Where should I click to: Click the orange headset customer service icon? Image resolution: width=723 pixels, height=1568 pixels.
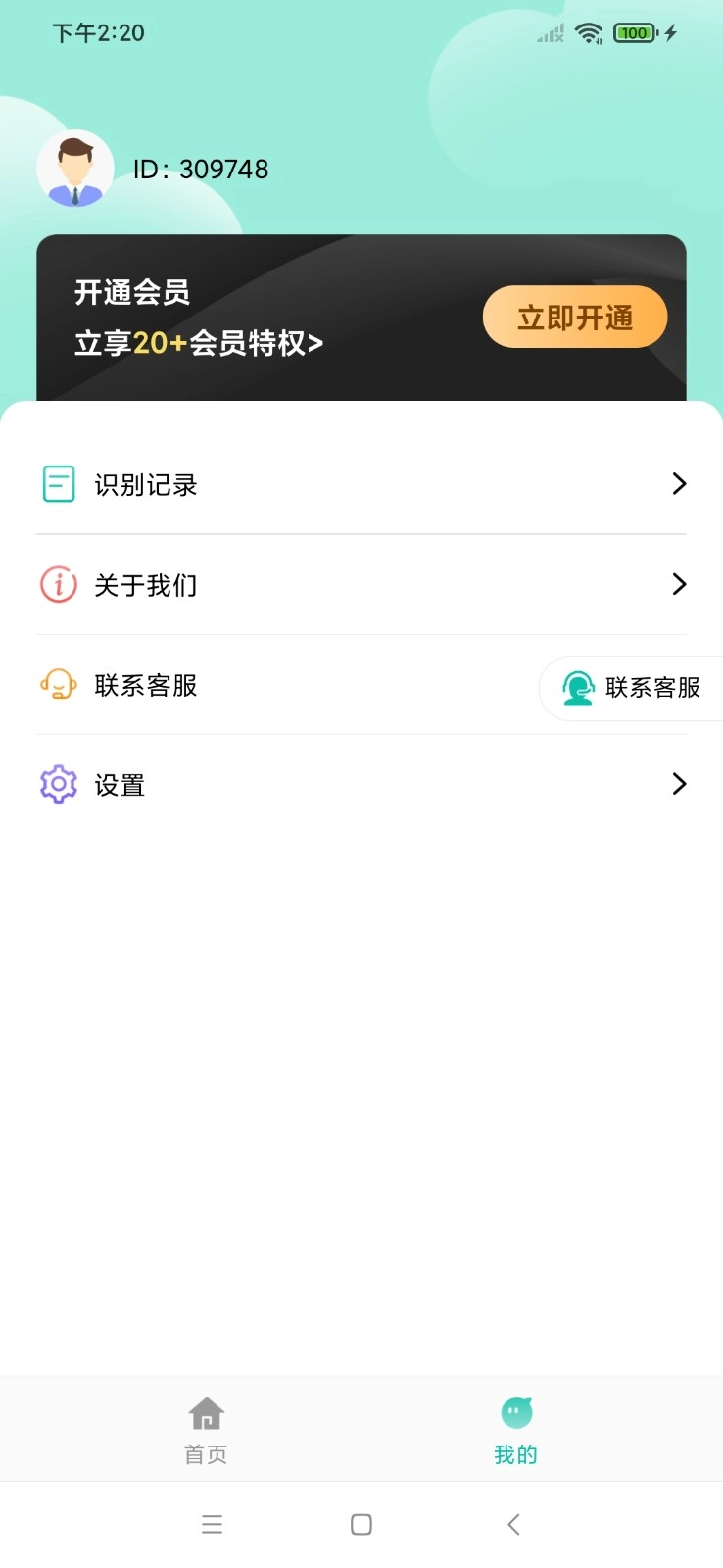point(58,686)
